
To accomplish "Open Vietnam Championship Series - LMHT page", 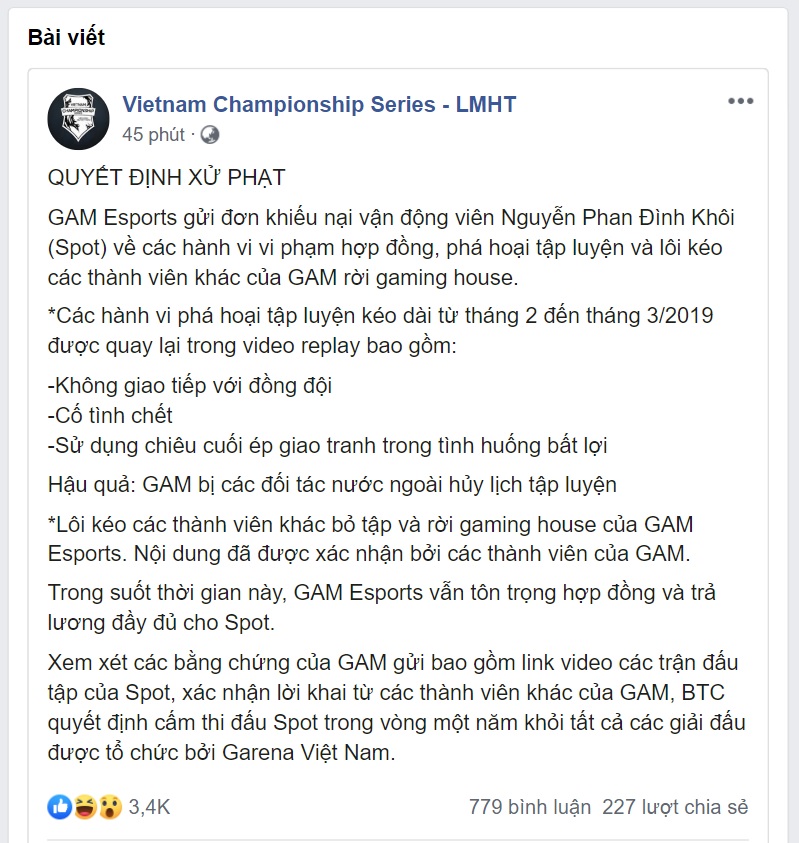I will (319, 104).
